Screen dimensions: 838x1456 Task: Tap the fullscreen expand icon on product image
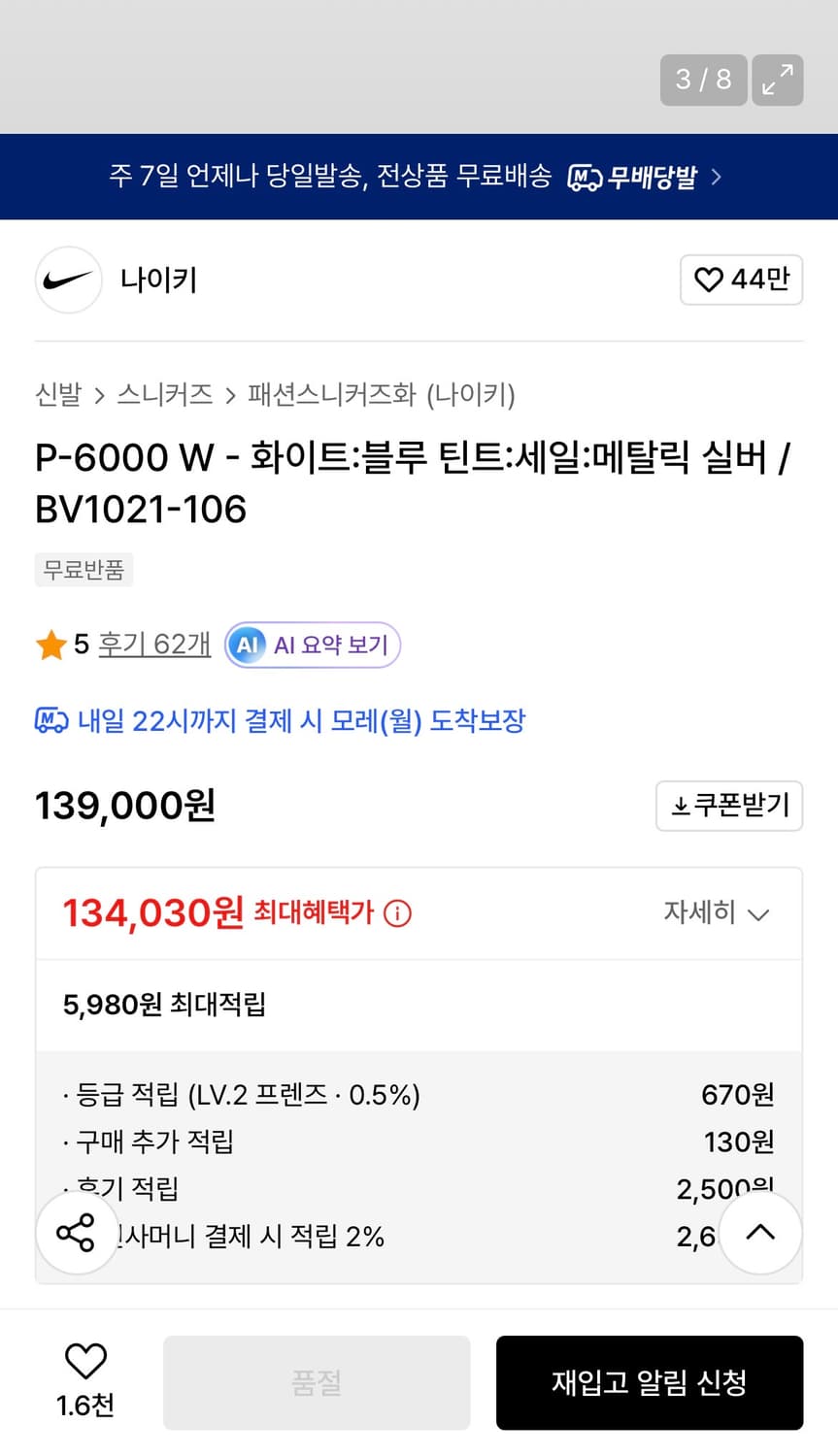(x=778, y=81)
